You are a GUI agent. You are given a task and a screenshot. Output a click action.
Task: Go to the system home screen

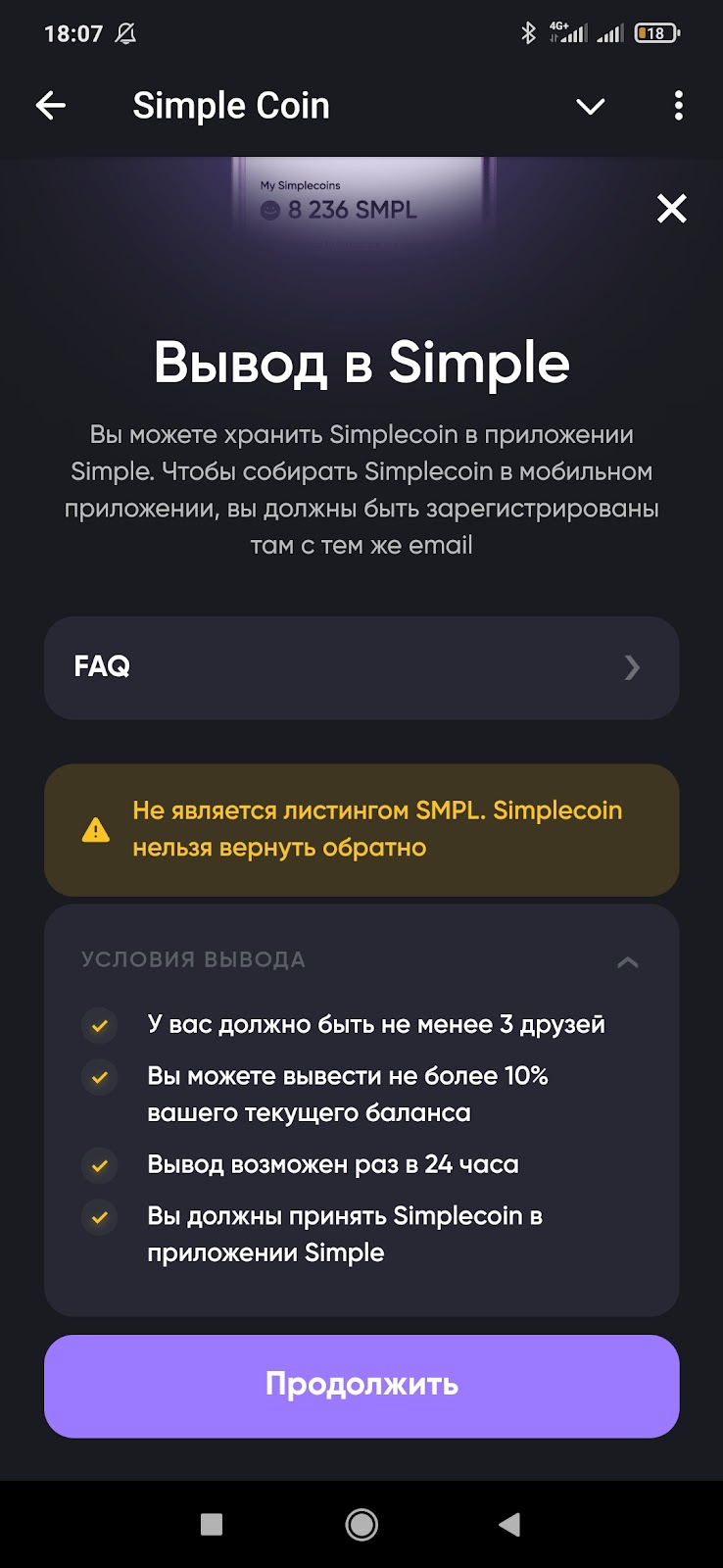click(361, 1524)
